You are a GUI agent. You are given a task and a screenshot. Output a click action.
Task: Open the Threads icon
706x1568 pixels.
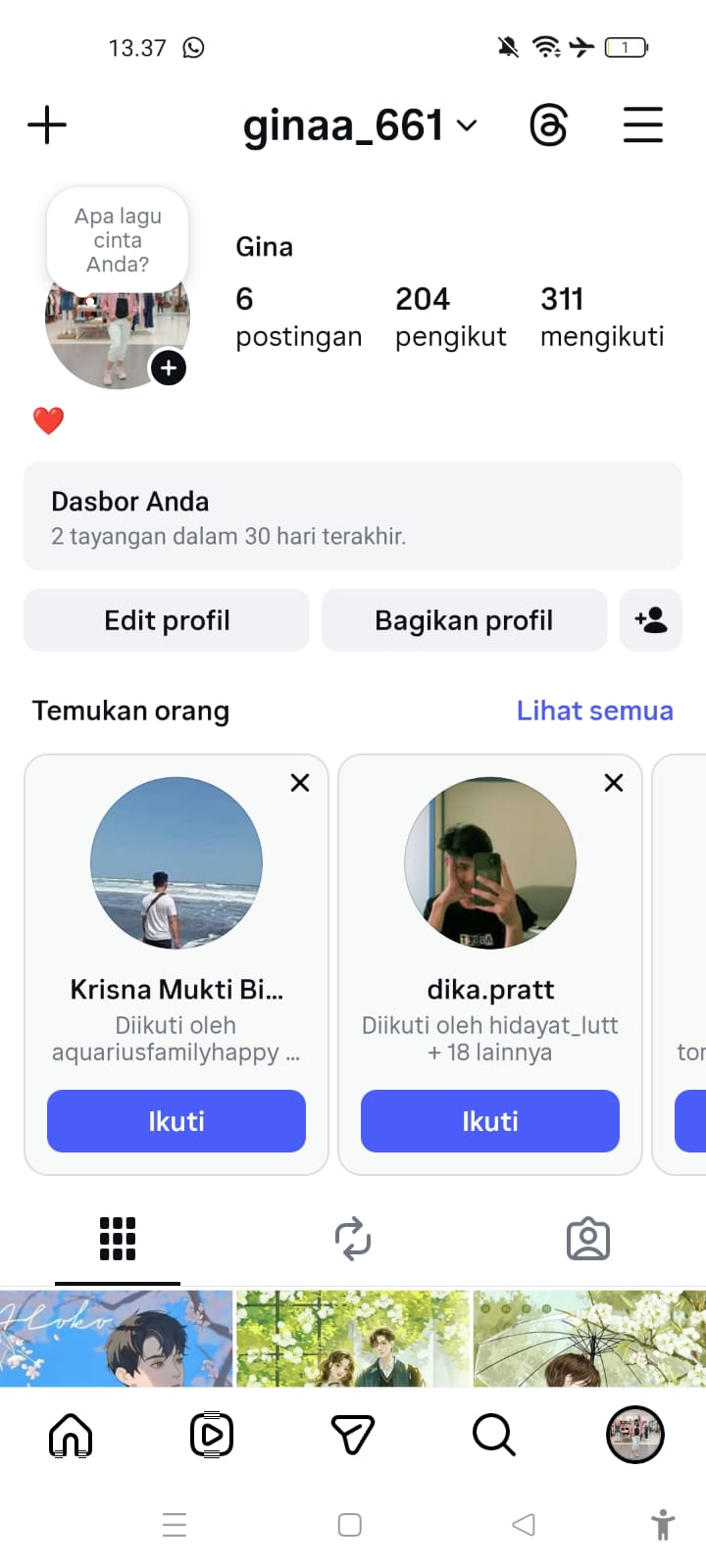coord(548,125)
